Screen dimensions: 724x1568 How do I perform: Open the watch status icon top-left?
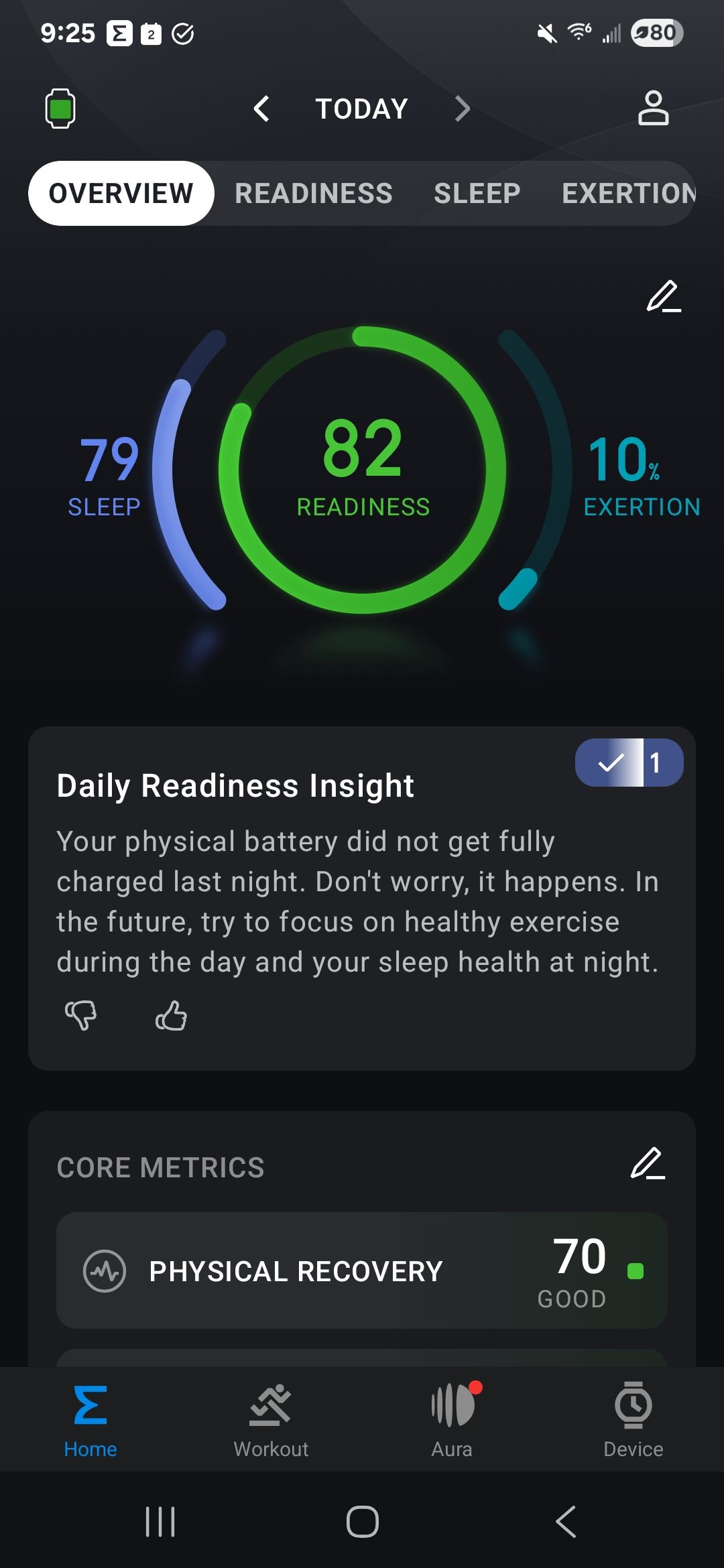click(x=60, y=107)
